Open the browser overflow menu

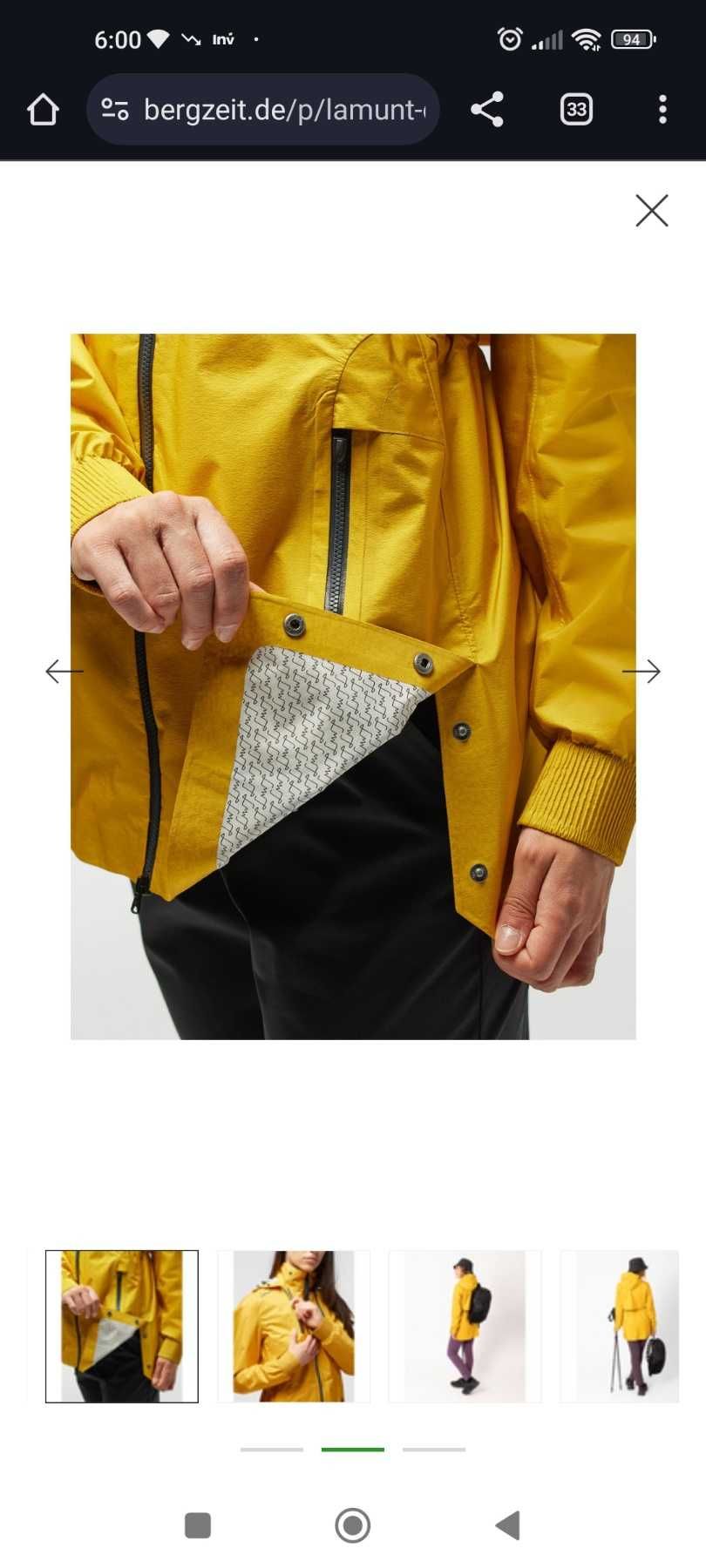(x=662, y=110)
